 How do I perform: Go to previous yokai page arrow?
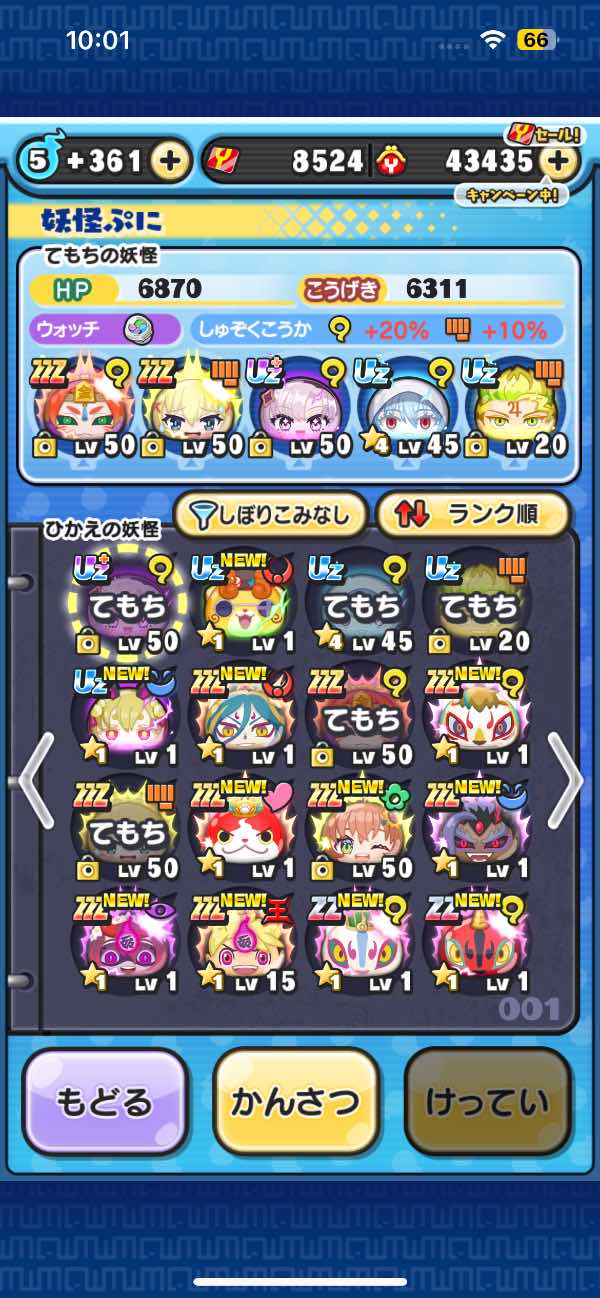pos(36,782)
